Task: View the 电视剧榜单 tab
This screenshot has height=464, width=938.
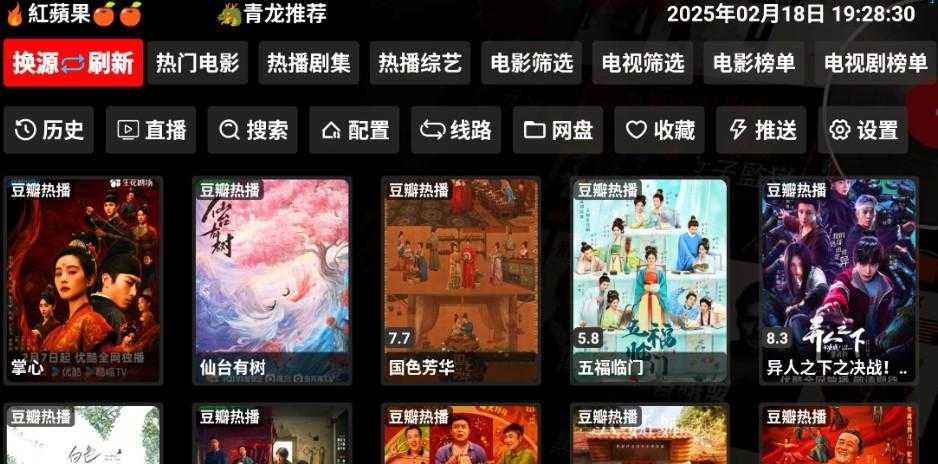Action: 875,63
